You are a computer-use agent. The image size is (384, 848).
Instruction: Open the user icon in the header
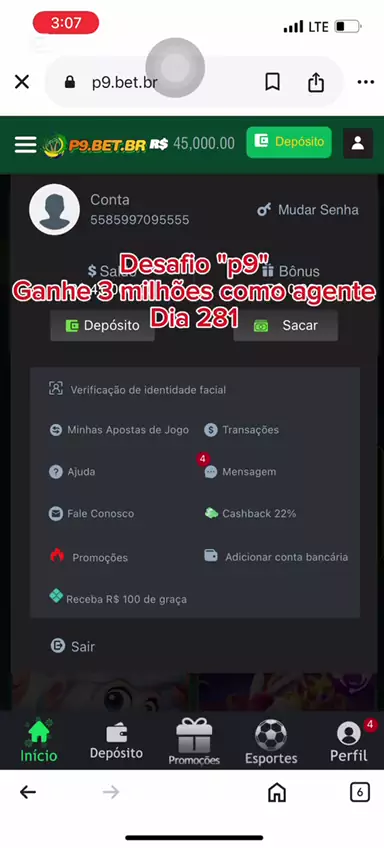(357, 143)
